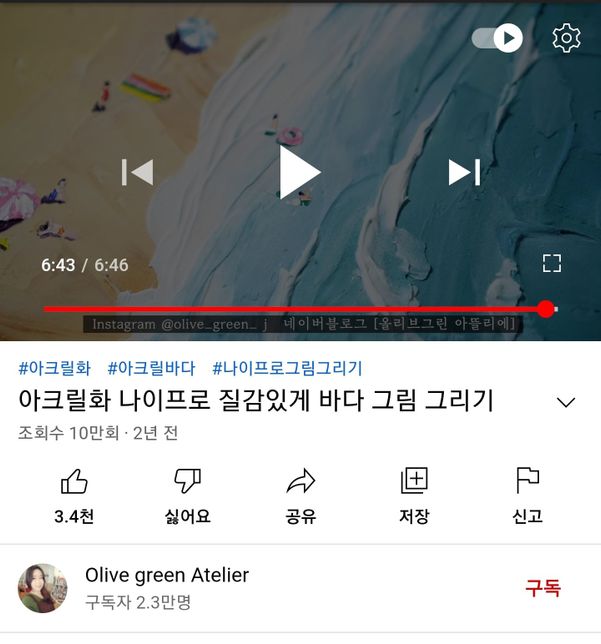The height and width of the screenshot is (644, 601).
Task: Save the video with 저장
Action: coord(414,494)
